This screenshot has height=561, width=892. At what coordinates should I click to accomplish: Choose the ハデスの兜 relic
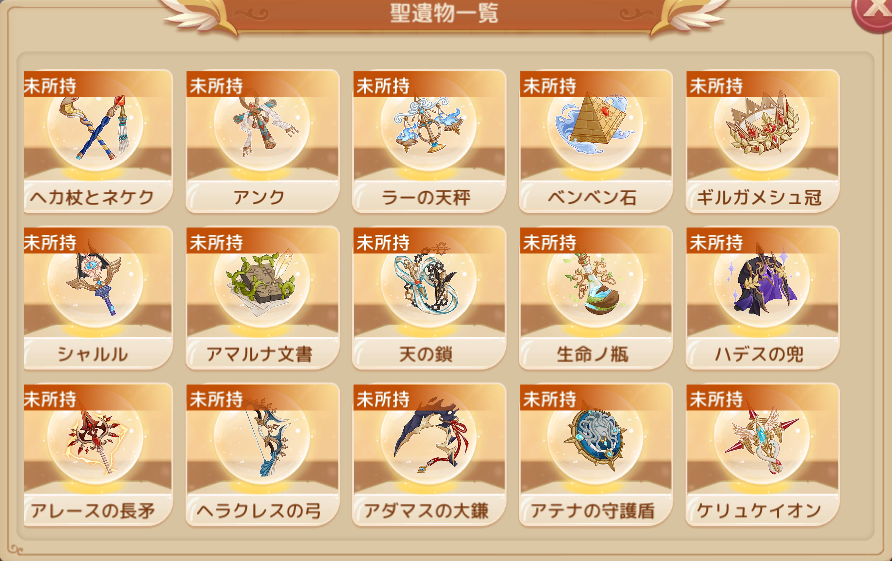(762, 298)
